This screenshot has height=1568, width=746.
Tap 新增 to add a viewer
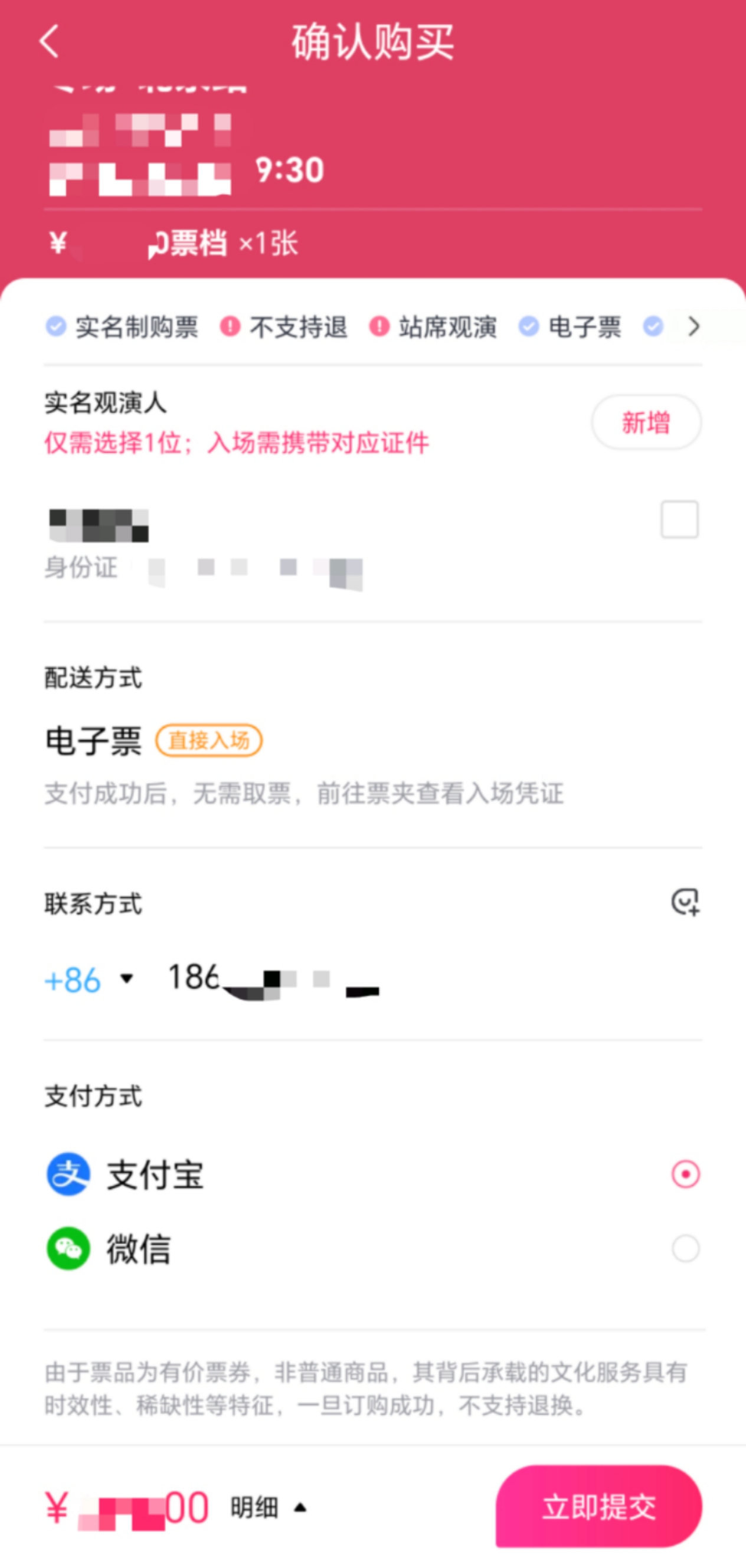pyautogui.click(x=646, y=422)
